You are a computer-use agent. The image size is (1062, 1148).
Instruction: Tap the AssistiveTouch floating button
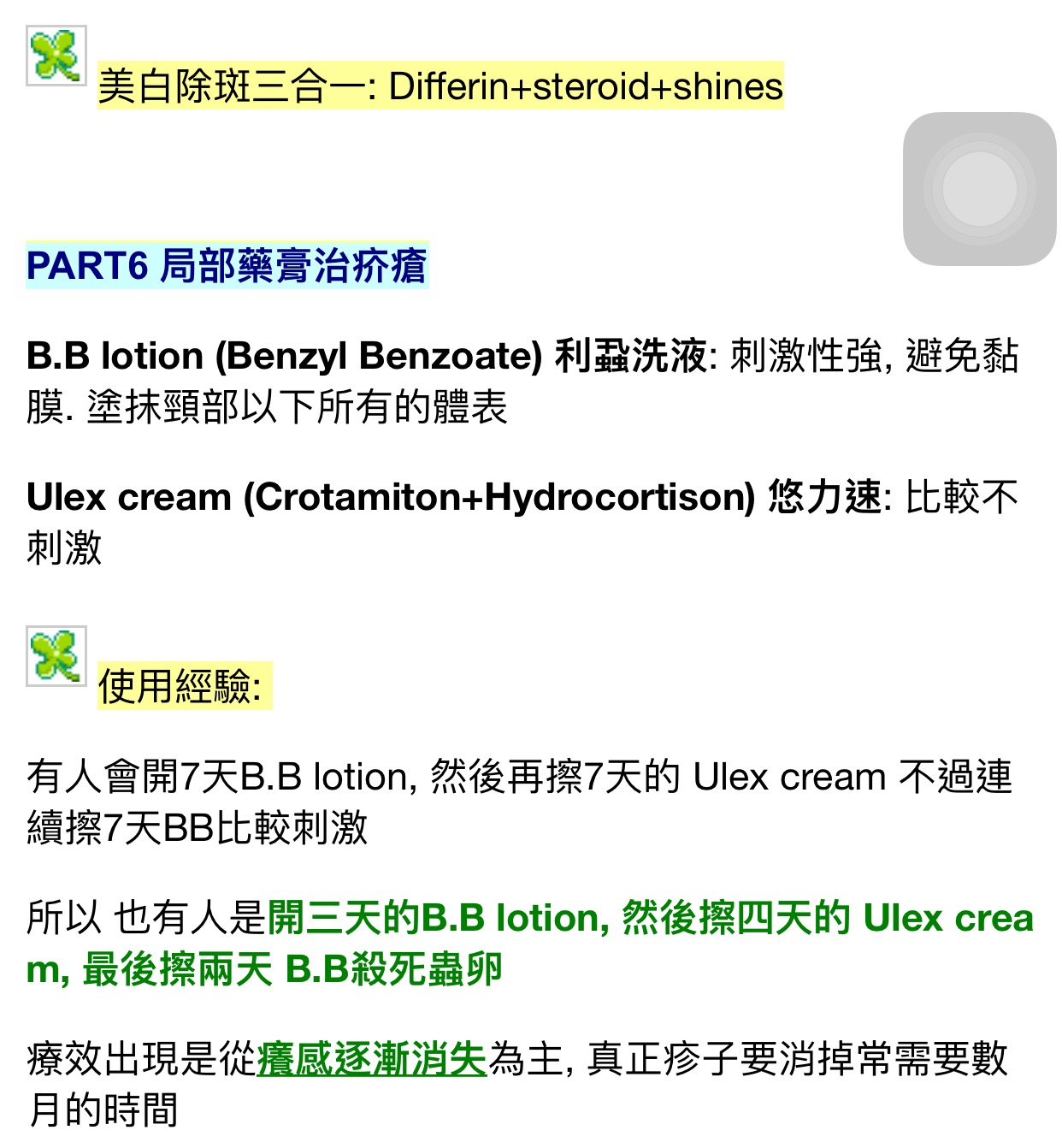pyautogui.click(x=979, y=189)
